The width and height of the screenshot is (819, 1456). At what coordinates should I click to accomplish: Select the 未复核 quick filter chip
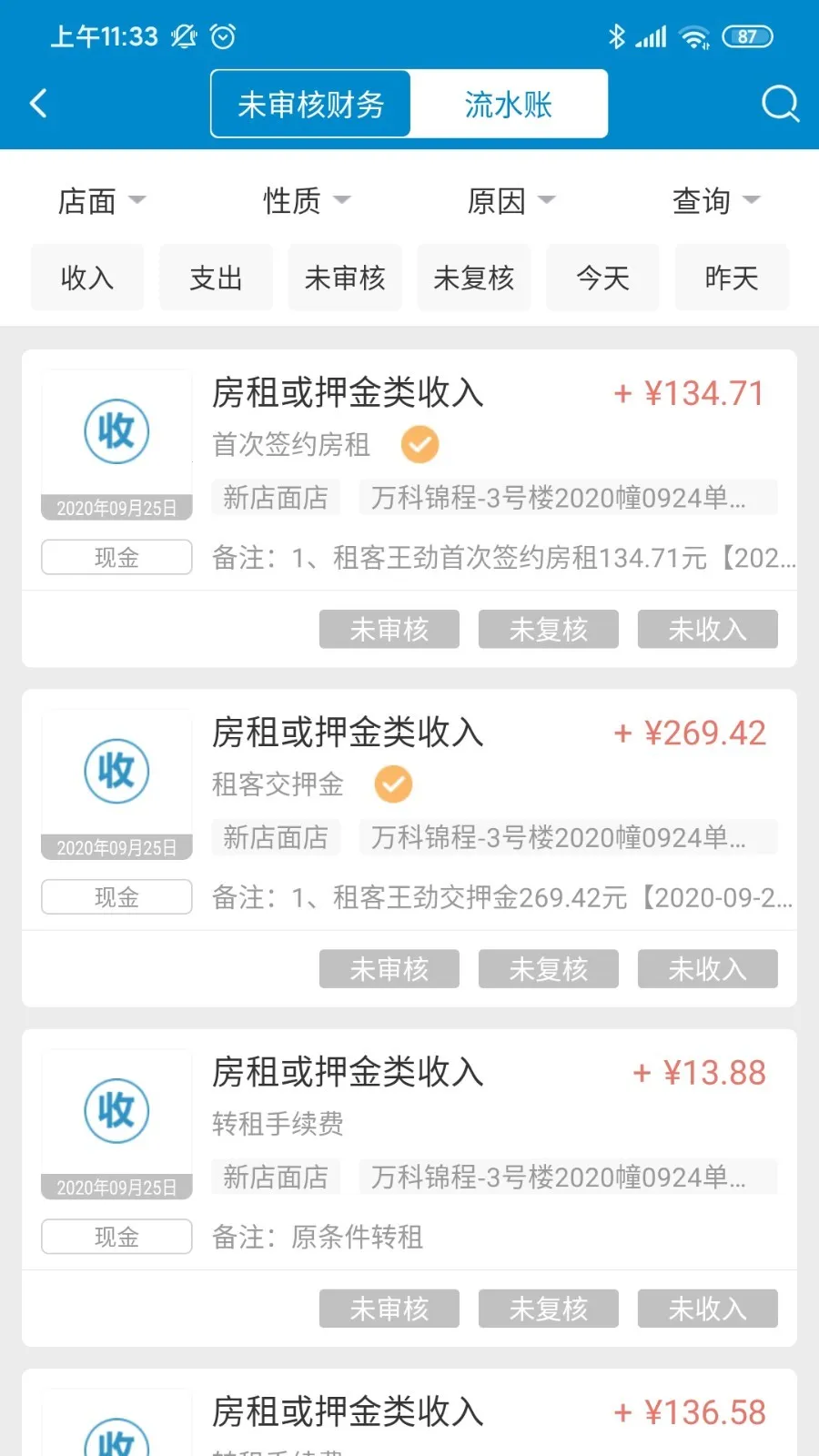click(474, 278)
